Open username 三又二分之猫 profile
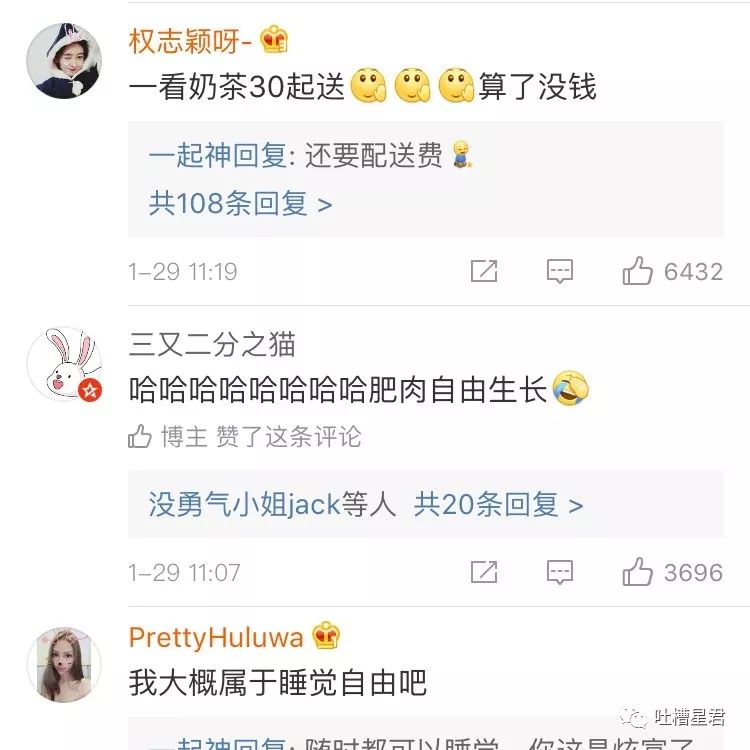Image resolution: width=750 pixels, height=750 pixels. pyautogui.click(x=212, y=345)
